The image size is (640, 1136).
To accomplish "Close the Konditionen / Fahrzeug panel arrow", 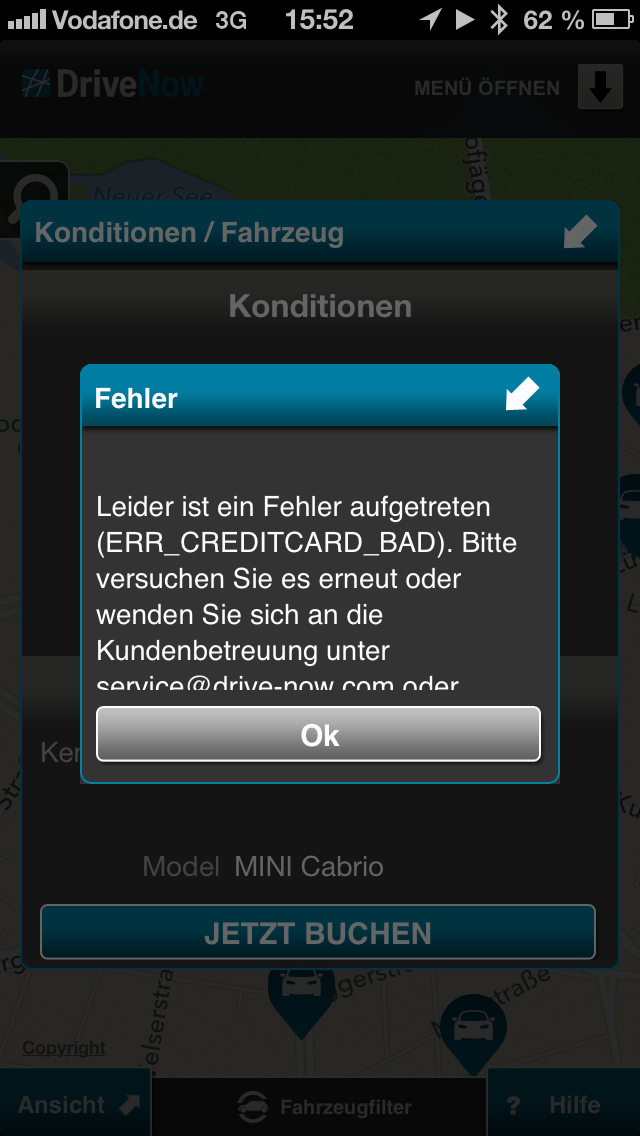I will pyautogui.click(x=579, y=233).
